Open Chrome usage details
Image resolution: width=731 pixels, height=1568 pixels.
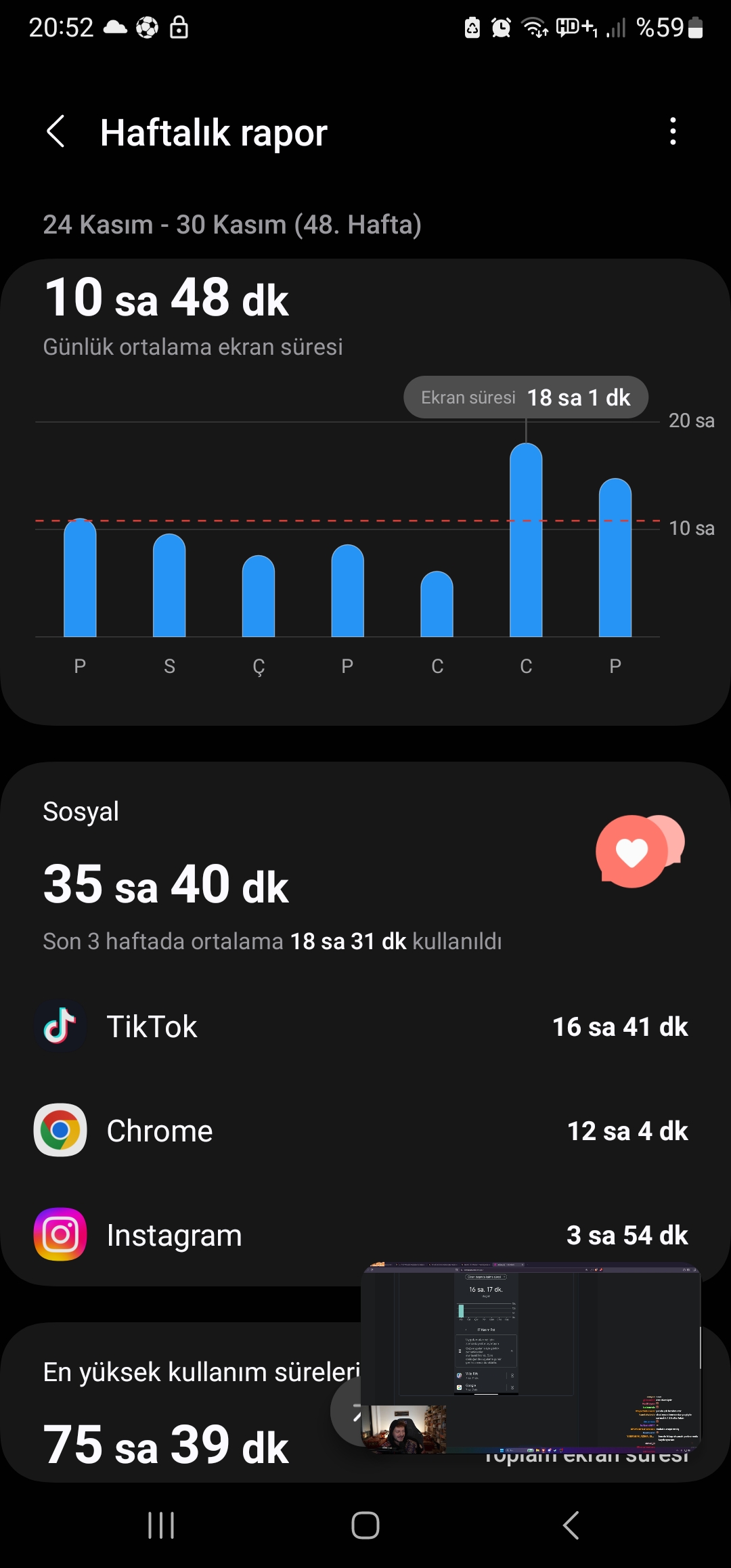click(365, 1131)
